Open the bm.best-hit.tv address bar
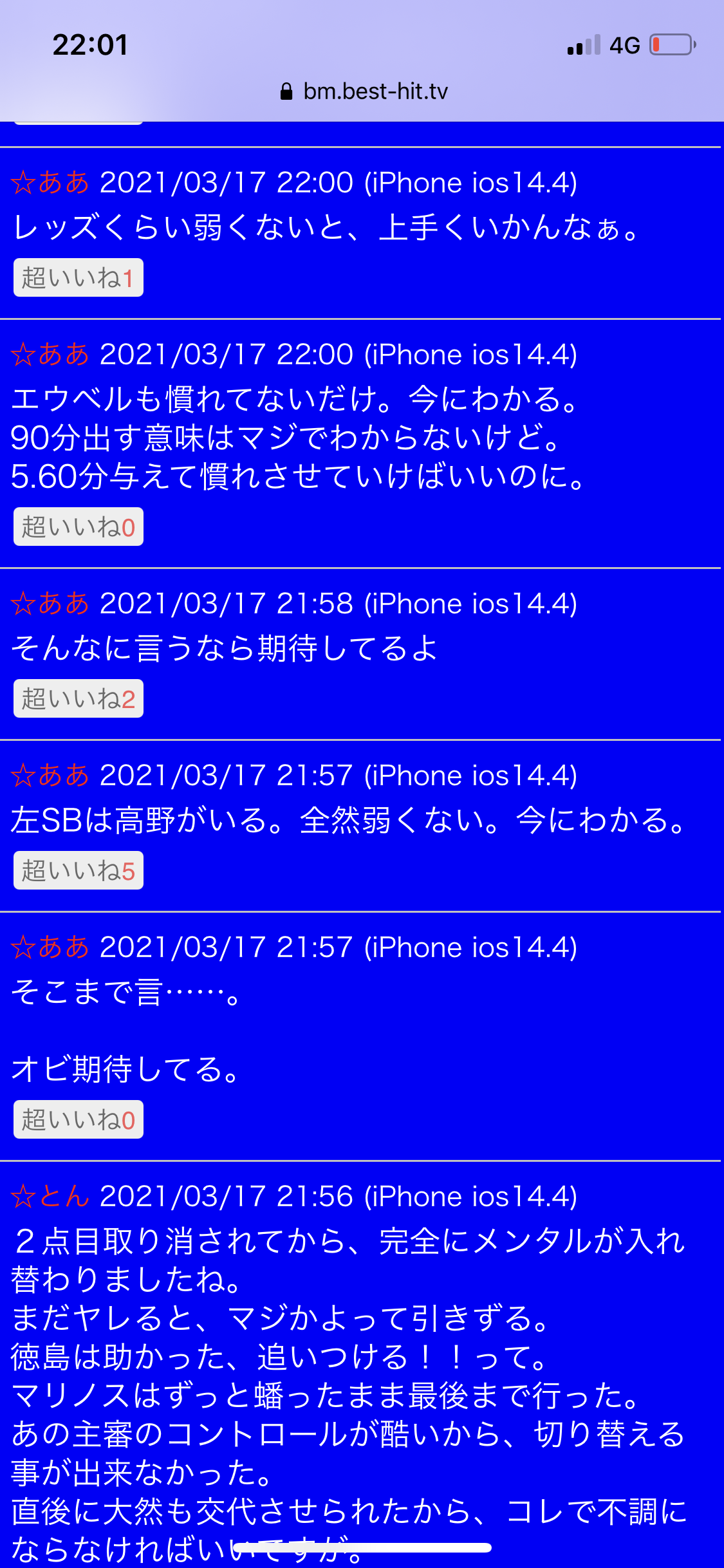The image size is (724, 1568). click(x=364, y=92)
